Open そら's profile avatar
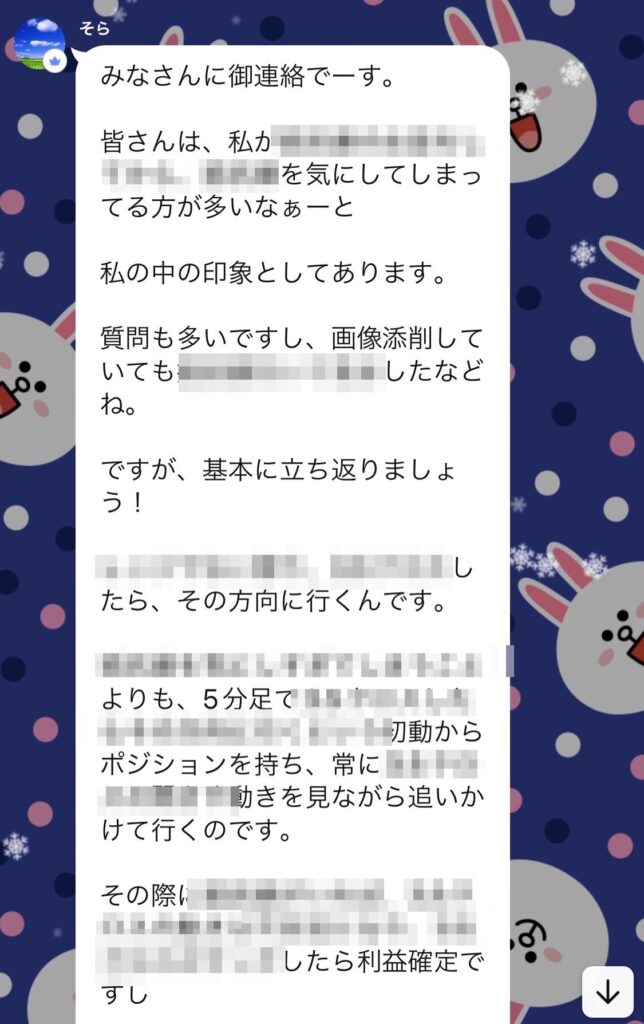 tap(40, 44)
